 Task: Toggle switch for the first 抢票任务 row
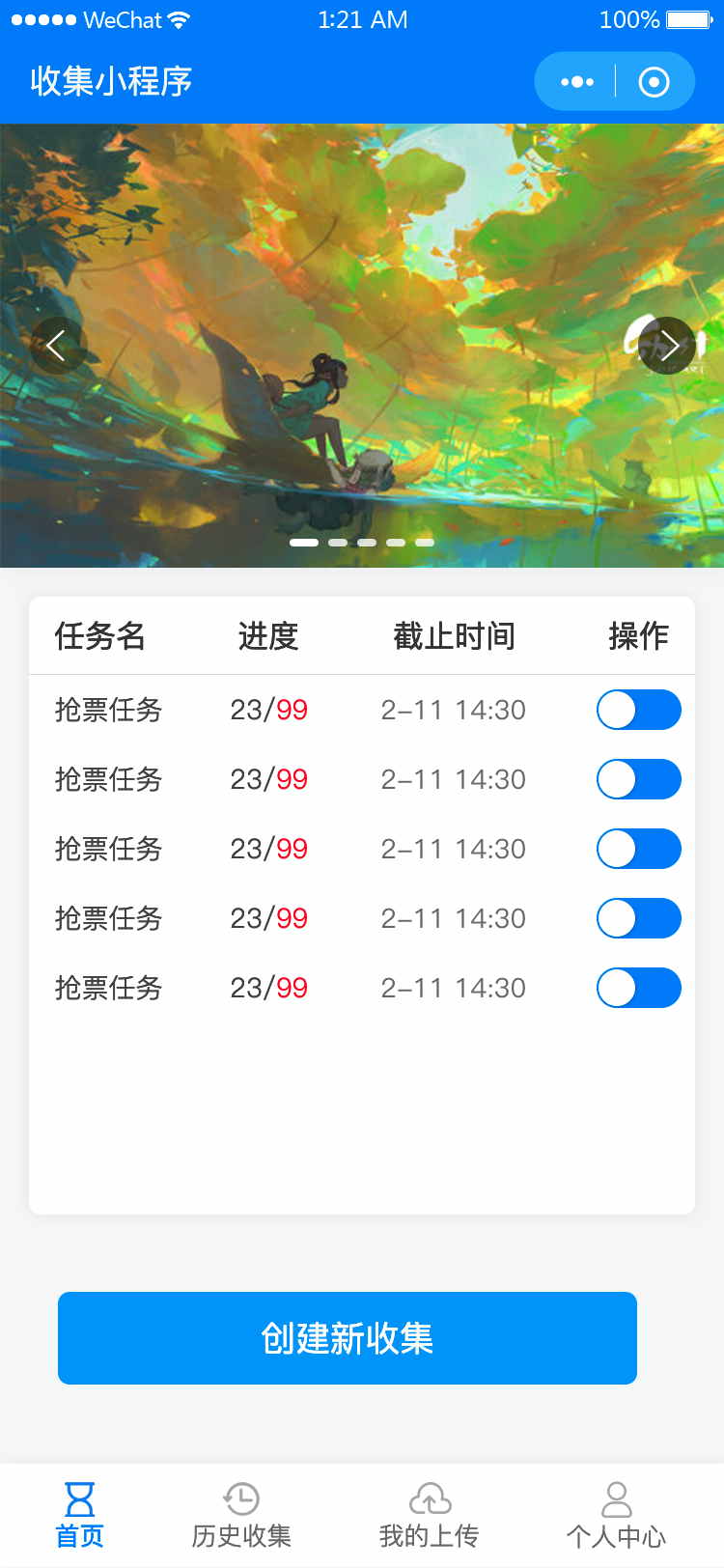pyautogui.click(x=638, y=710)
